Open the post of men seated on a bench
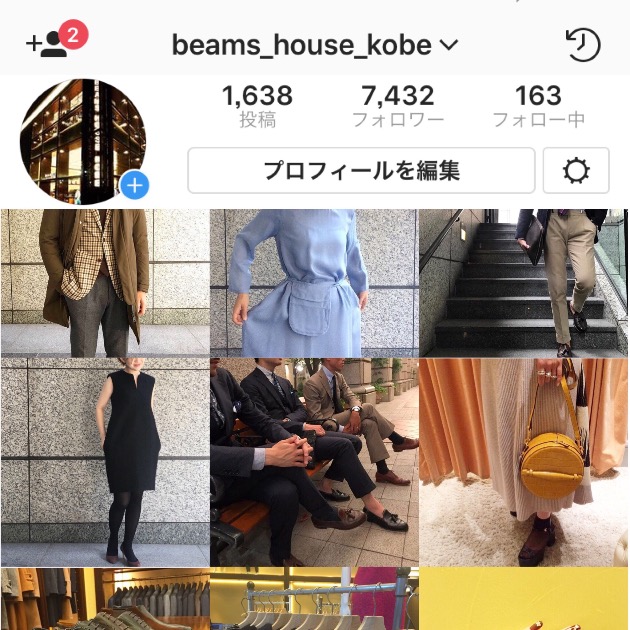This screenshot has height=630, width=630. pos(314,463)
